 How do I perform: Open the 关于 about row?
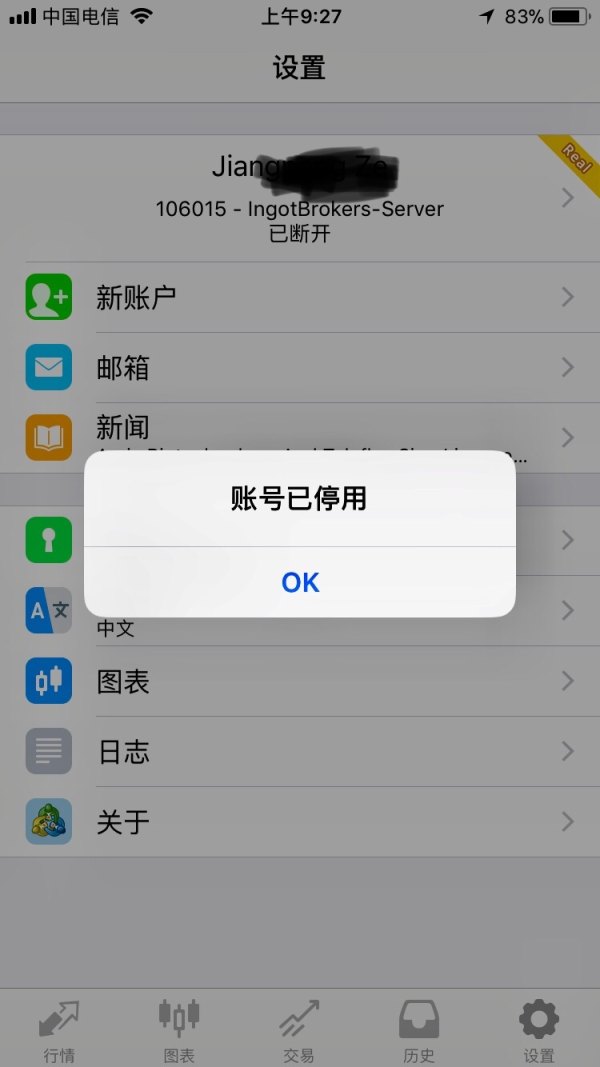(x=300, y=822)
